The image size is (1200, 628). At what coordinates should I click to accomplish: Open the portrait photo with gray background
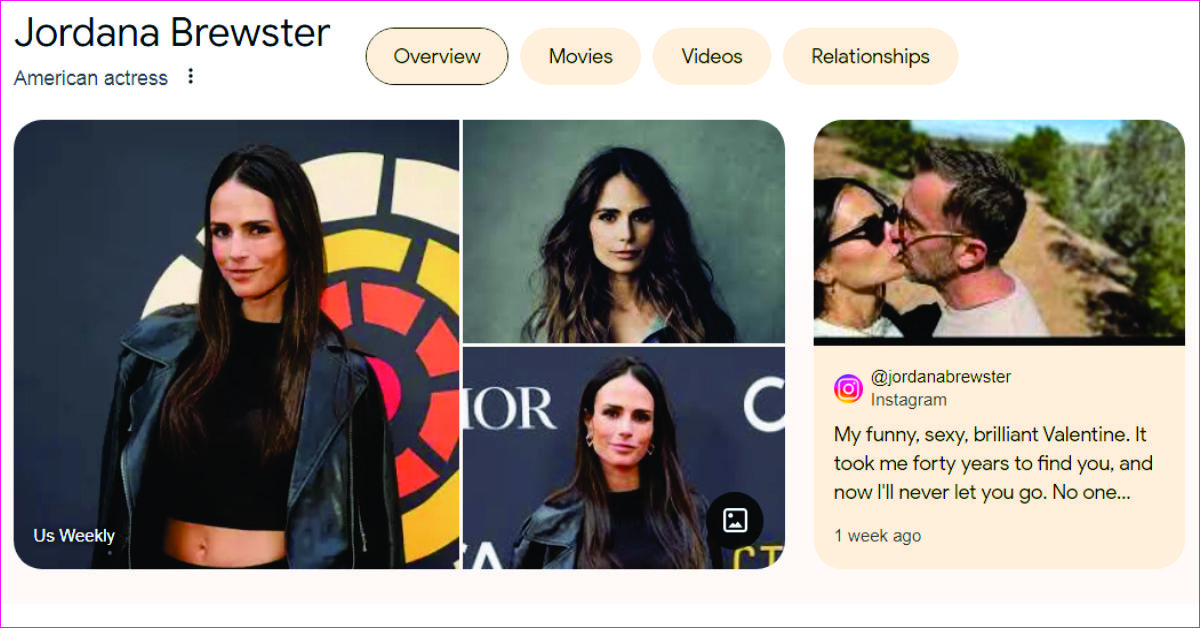623,231
